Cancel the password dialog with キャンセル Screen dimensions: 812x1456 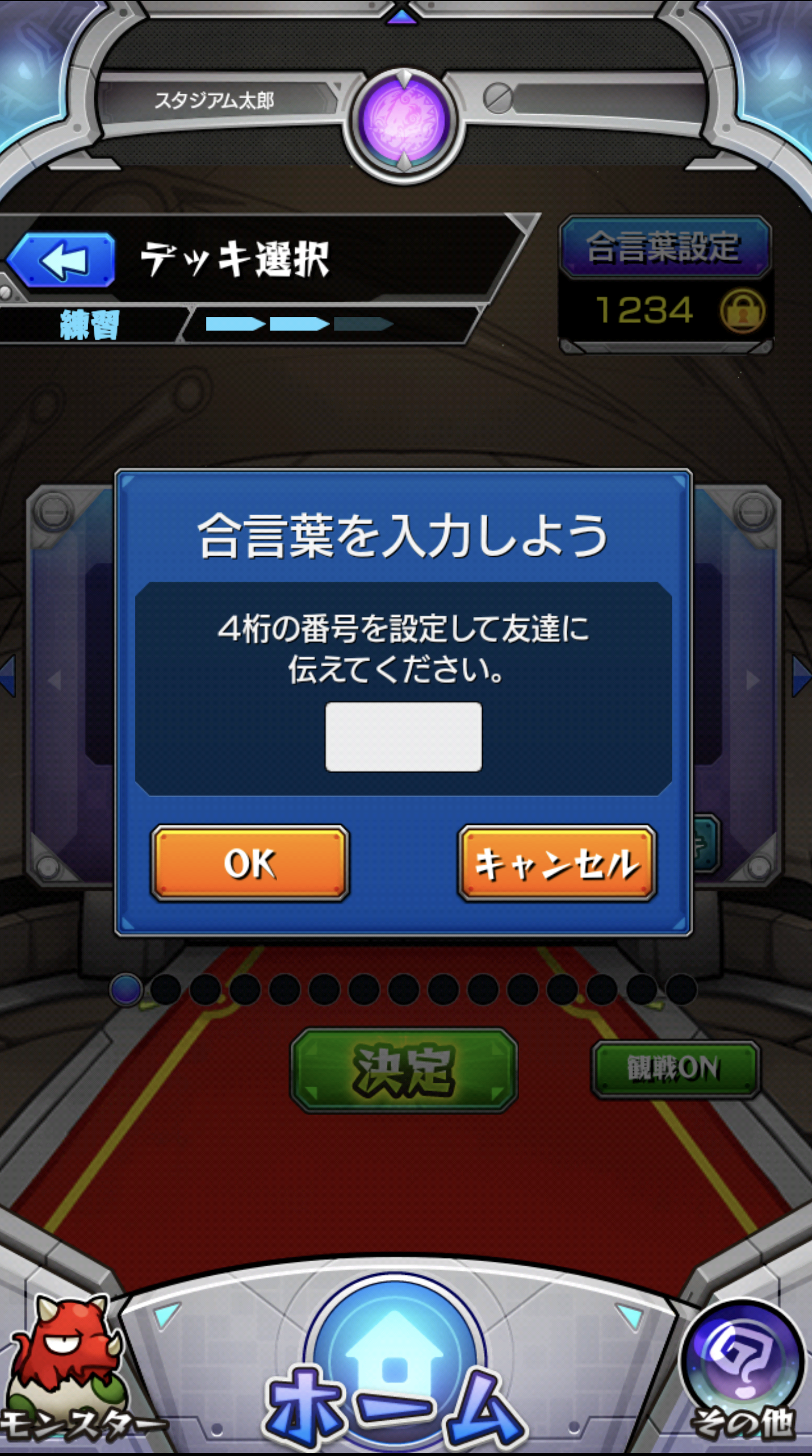[557, 863]
